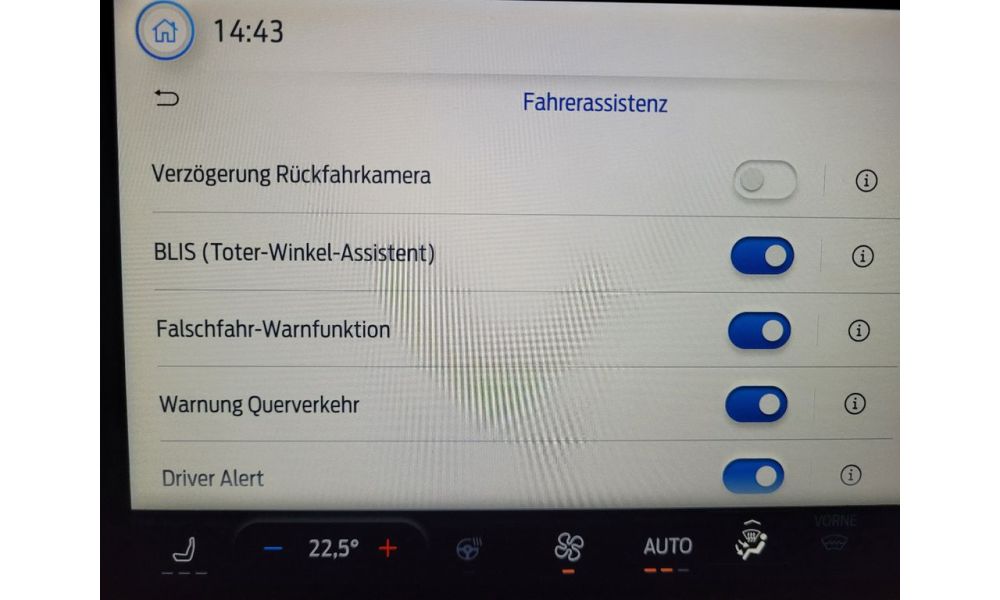Open fan speed settings
Viewport: 1000px width, 600px height.
(x=568, y=547)
